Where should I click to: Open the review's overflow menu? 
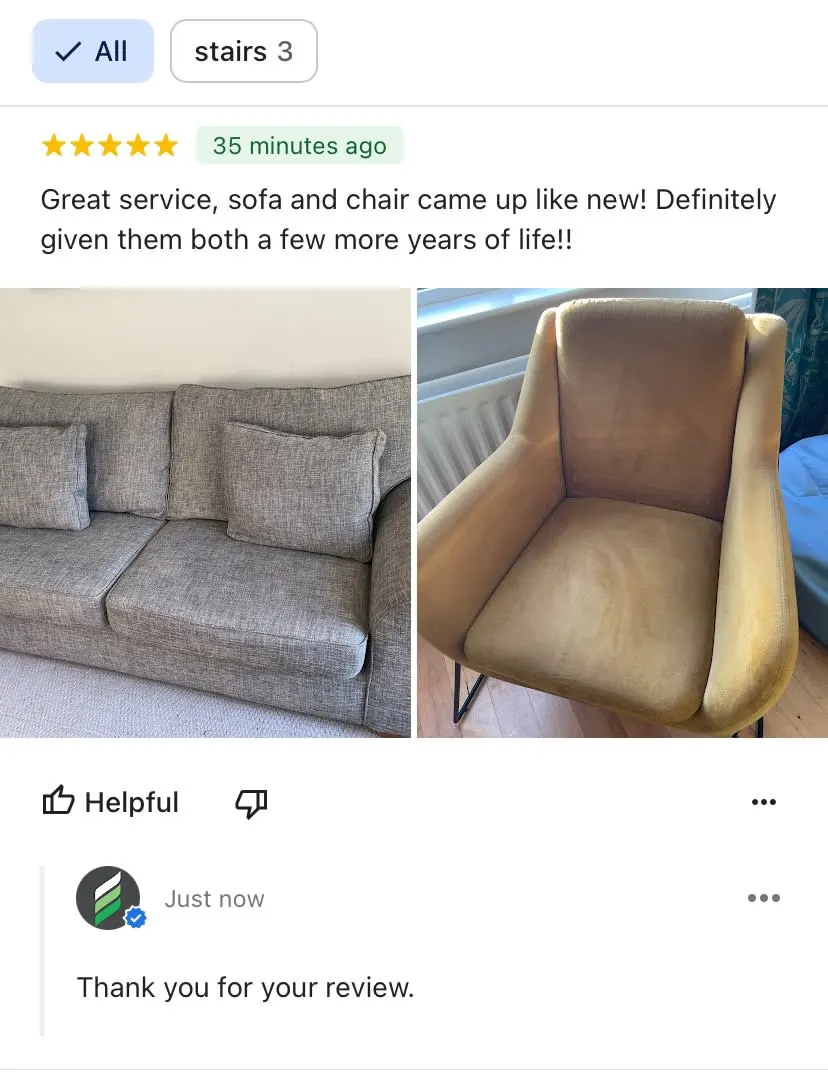pyautogui.click(x=763, y=802)
